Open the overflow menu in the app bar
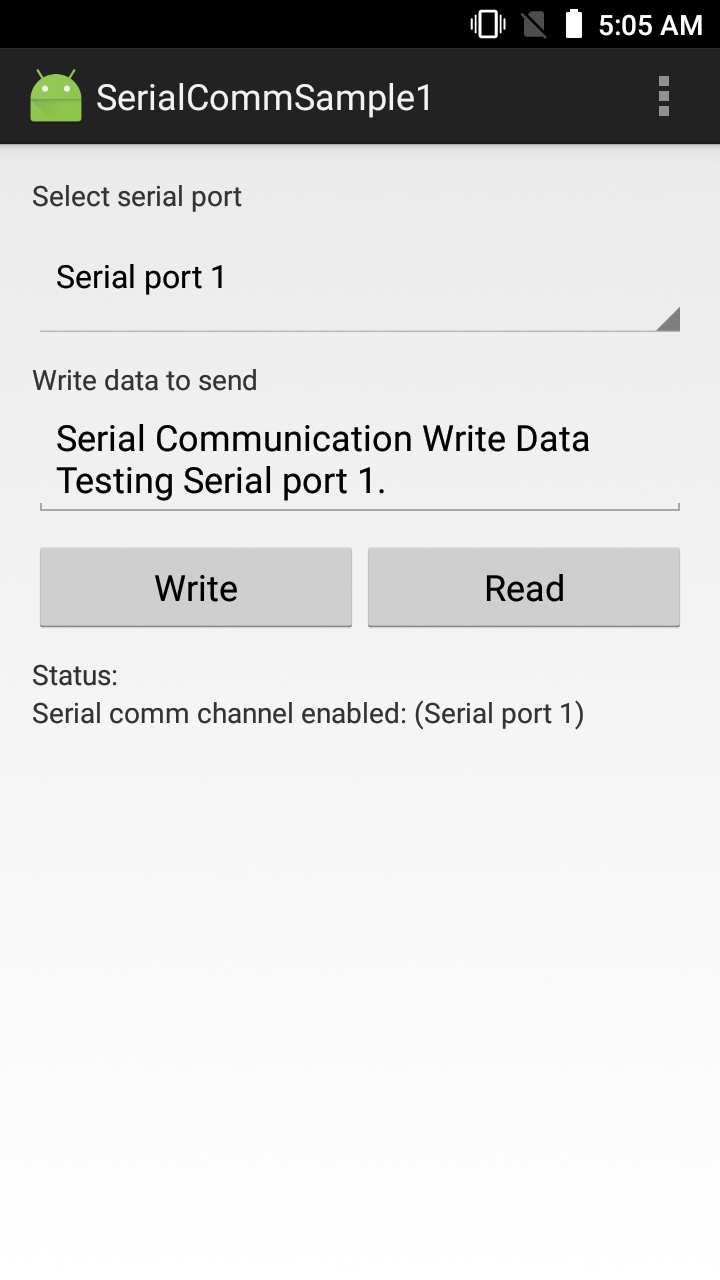 tap(663, 97)
